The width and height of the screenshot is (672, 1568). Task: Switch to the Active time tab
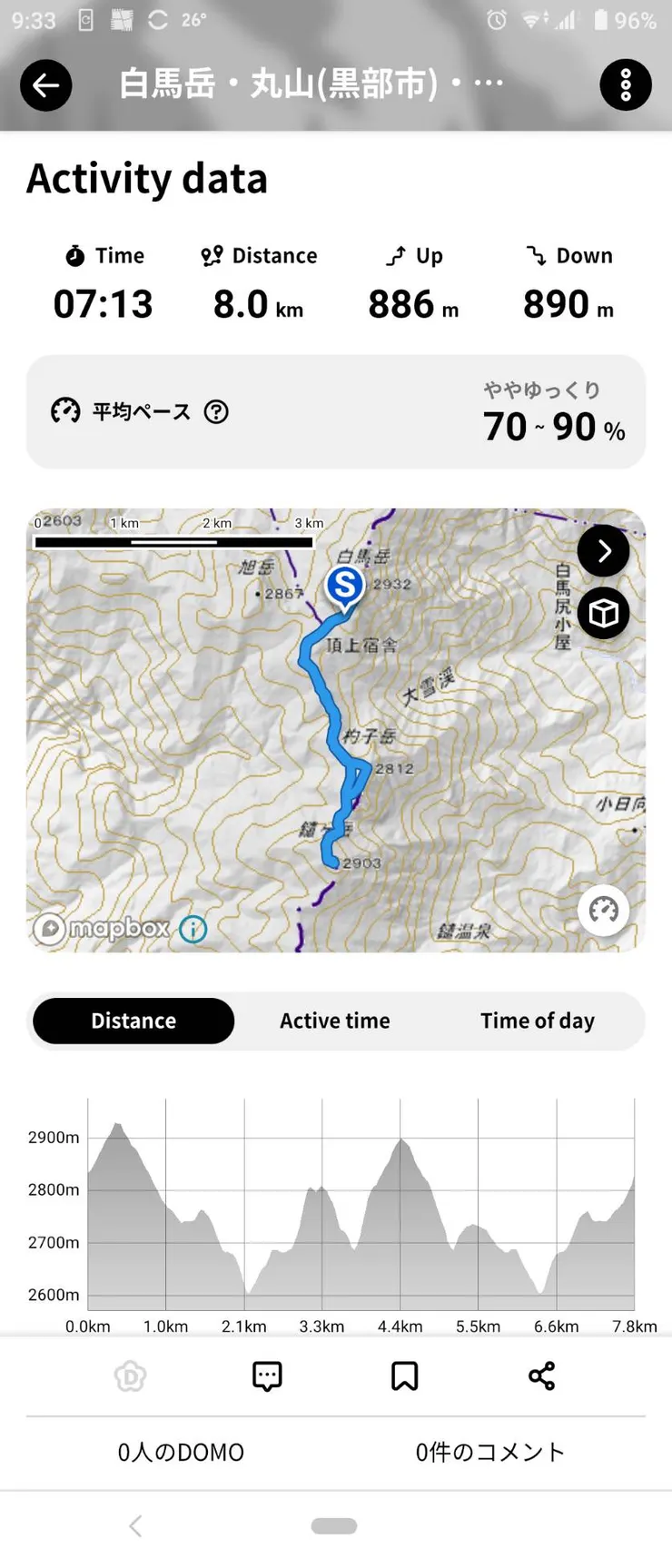pos(334,1021)
